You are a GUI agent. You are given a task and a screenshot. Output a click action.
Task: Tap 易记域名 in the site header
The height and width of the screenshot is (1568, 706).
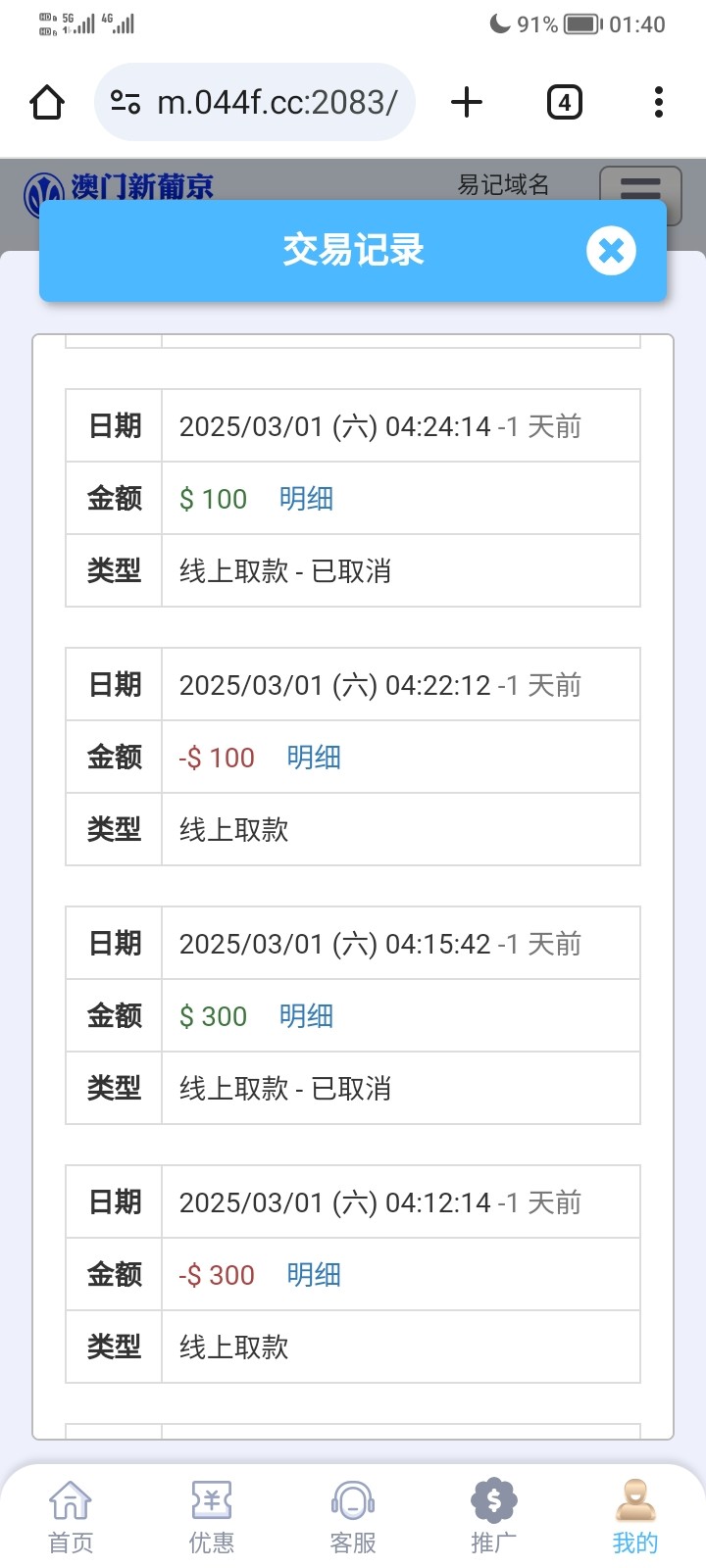pos(502,184)
